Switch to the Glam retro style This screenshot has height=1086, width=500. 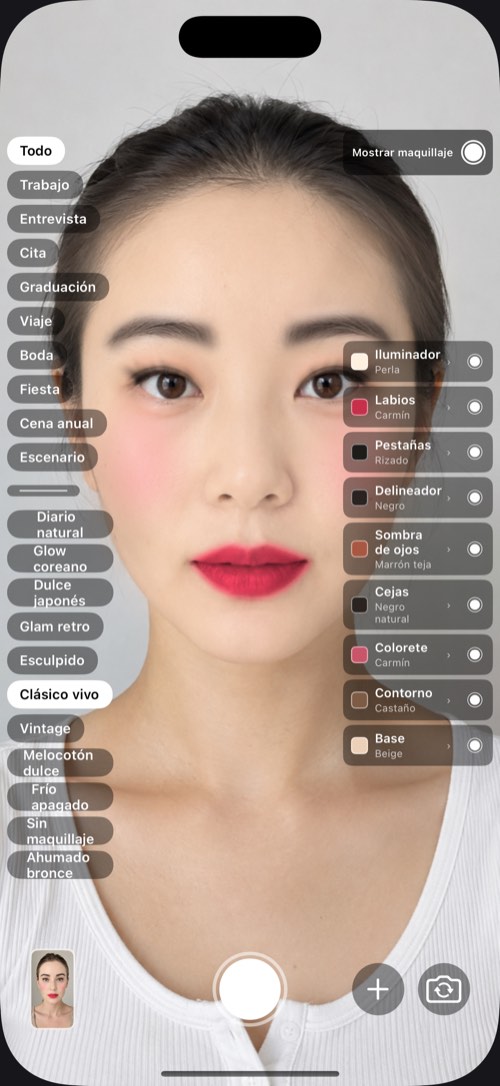[x=55, y=626]
